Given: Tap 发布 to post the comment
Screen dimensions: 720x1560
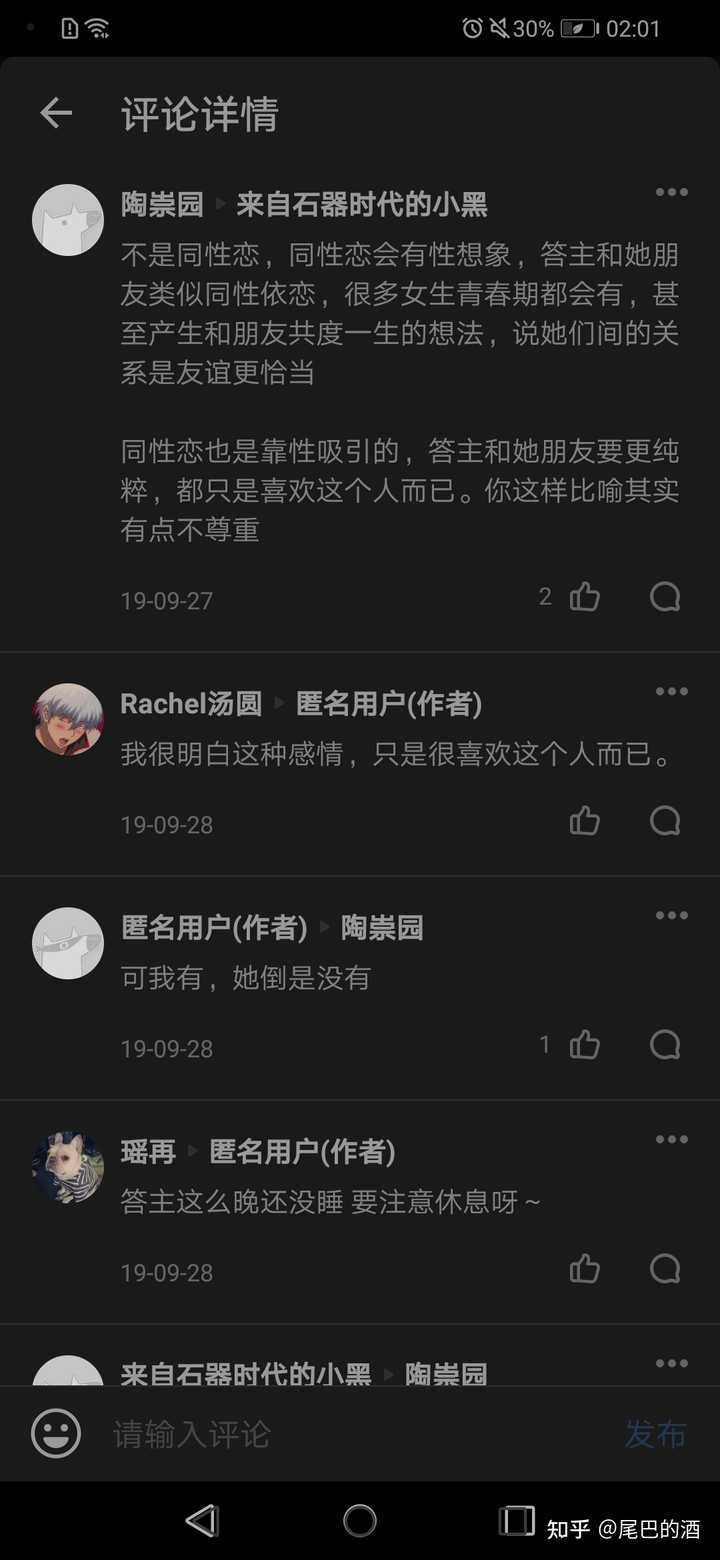Looking at the screenshot, I should coord(655,1433).
